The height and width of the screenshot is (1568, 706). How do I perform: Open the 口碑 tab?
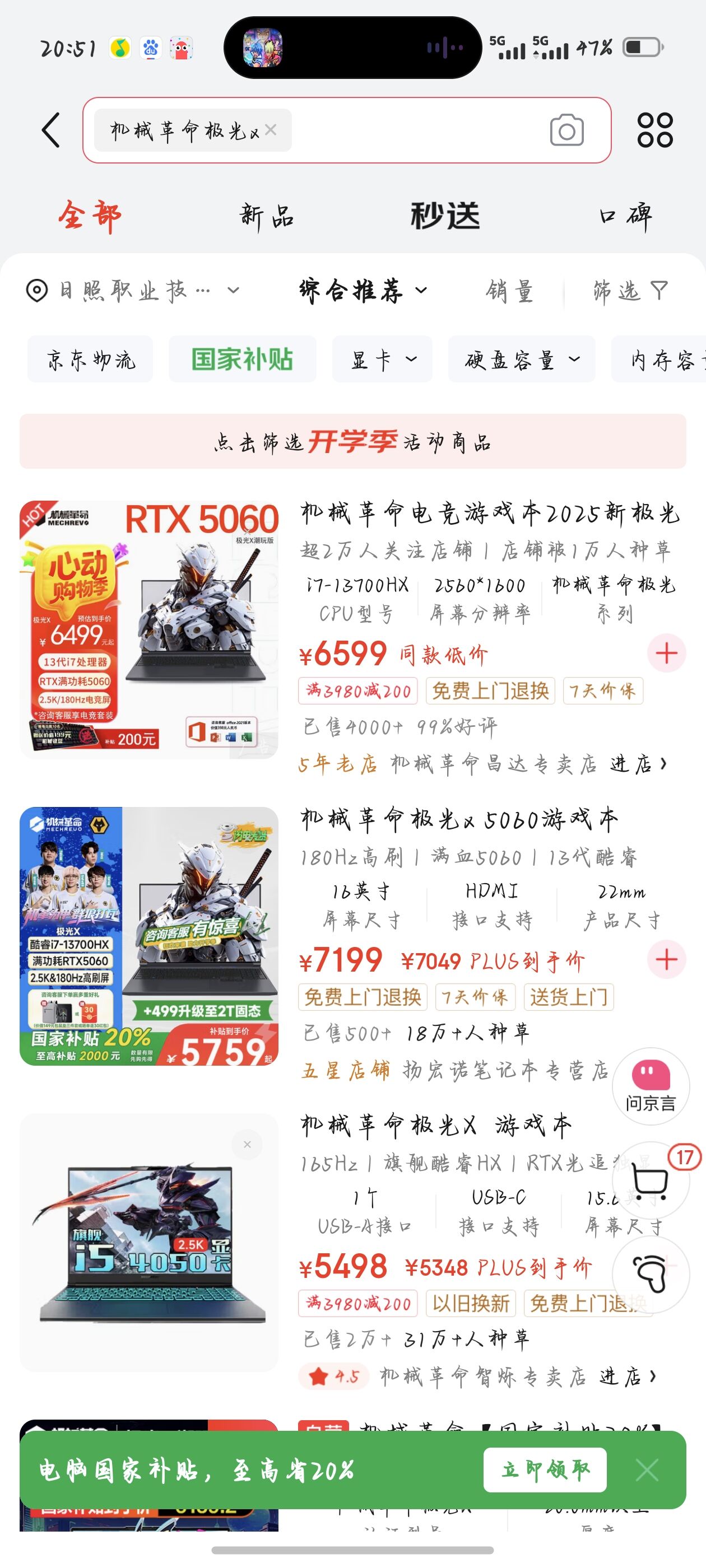point(625,216)
